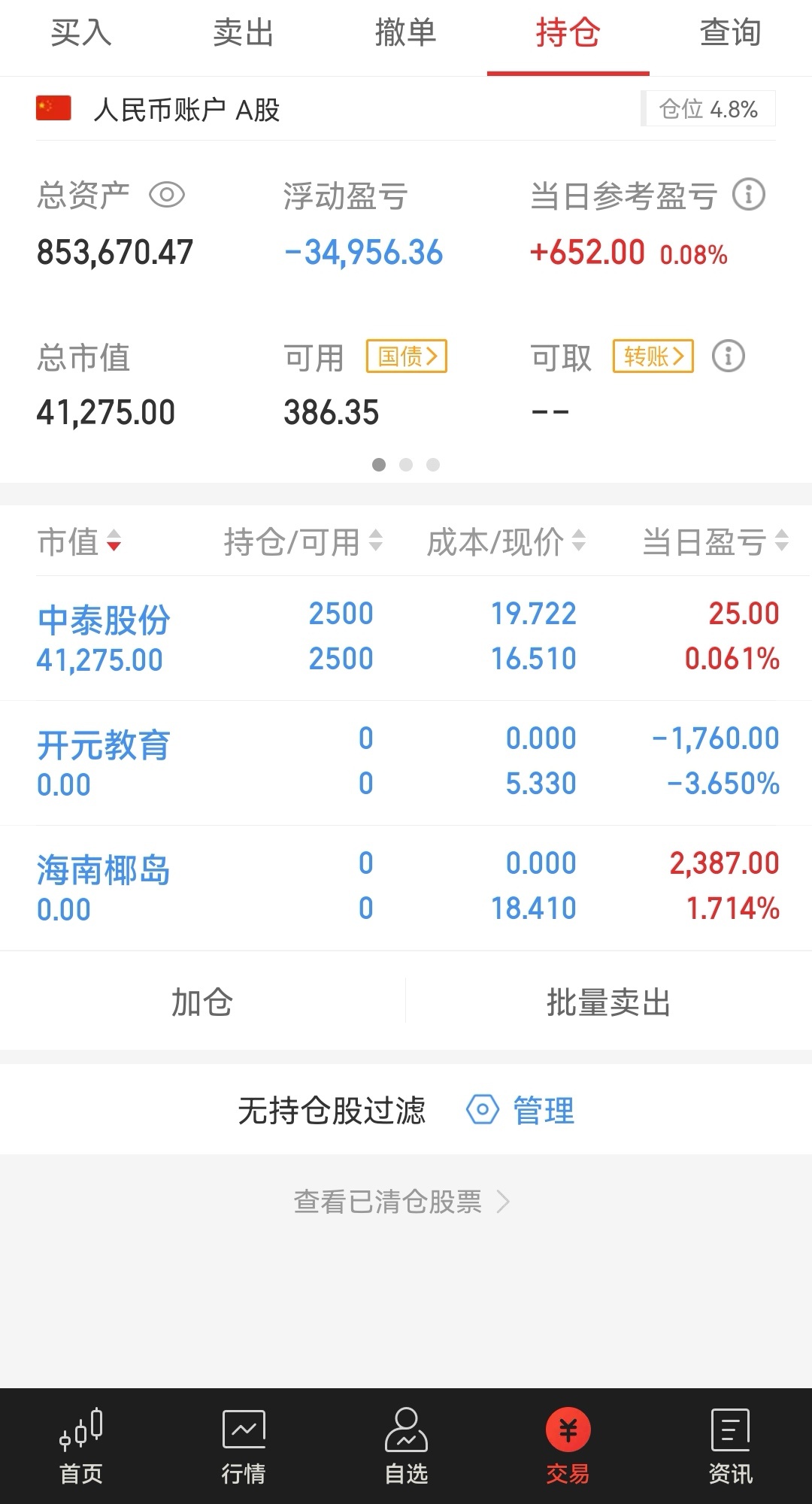Tap 批量卖出 to sell in batch
Image resolution: width=812 pixels, height=1504 pixels.
coord(608,1002)
